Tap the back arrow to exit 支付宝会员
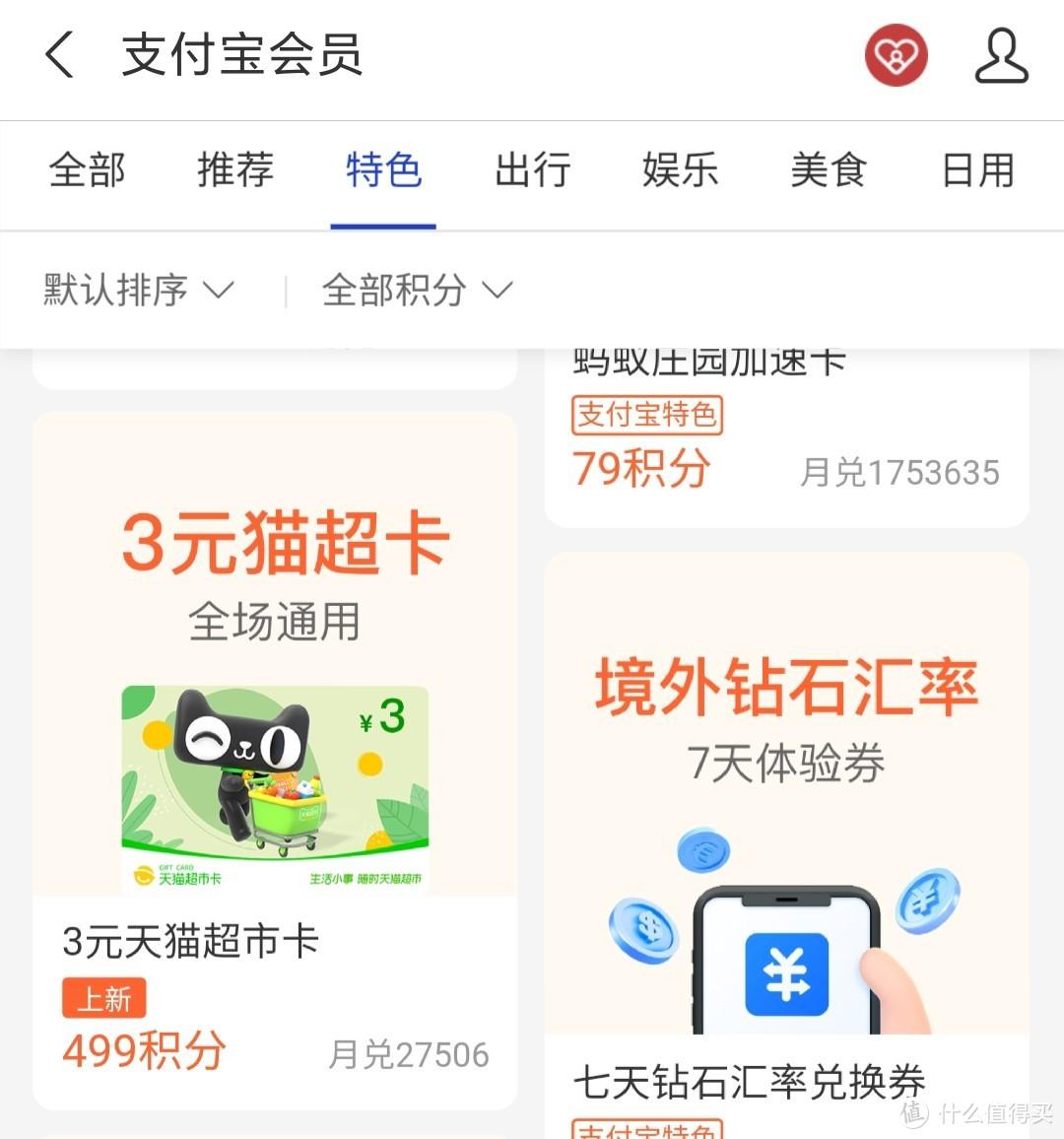1064x1139 pixels. point(59,56)
